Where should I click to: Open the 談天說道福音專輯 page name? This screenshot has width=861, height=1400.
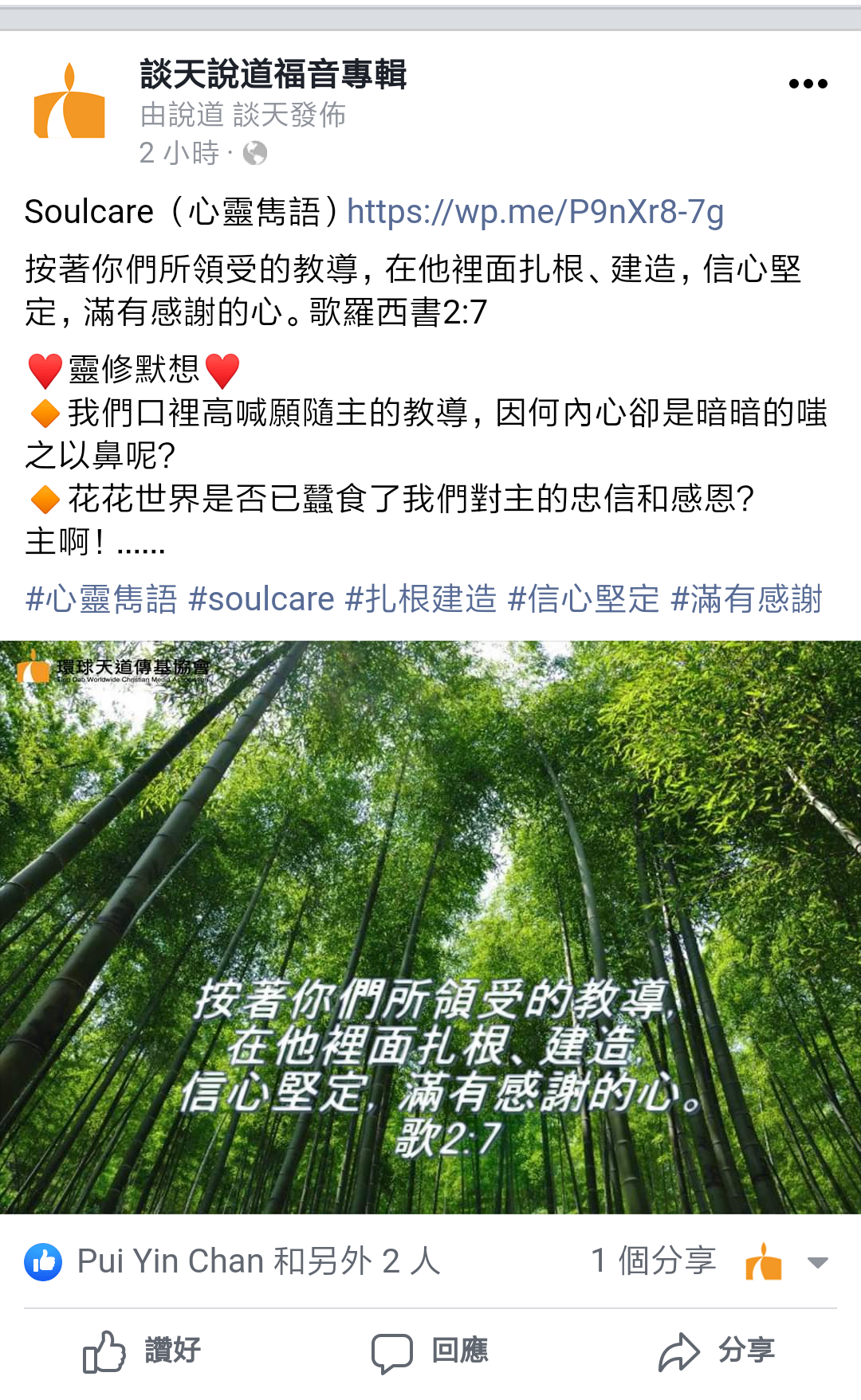tap(273, 74)
